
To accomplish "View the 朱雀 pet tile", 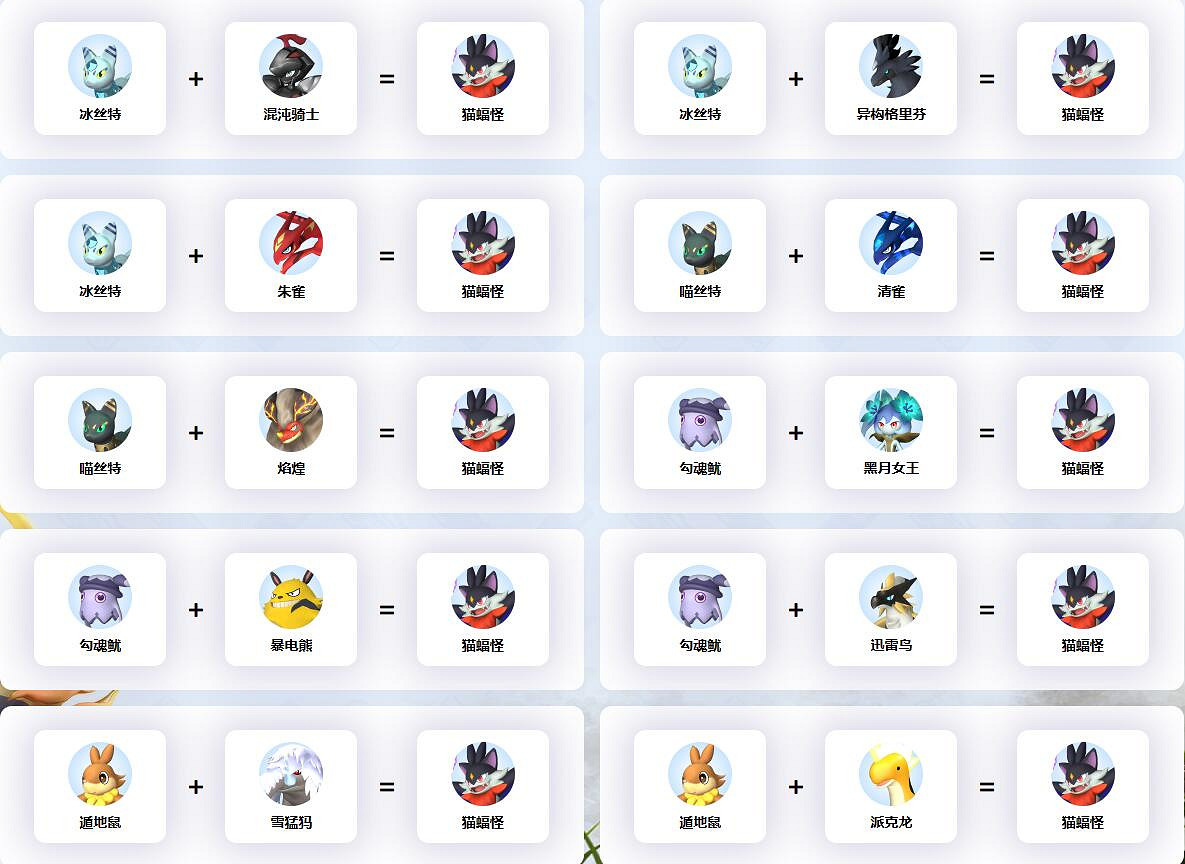I will pyautogui.click(x=290, y=256).
